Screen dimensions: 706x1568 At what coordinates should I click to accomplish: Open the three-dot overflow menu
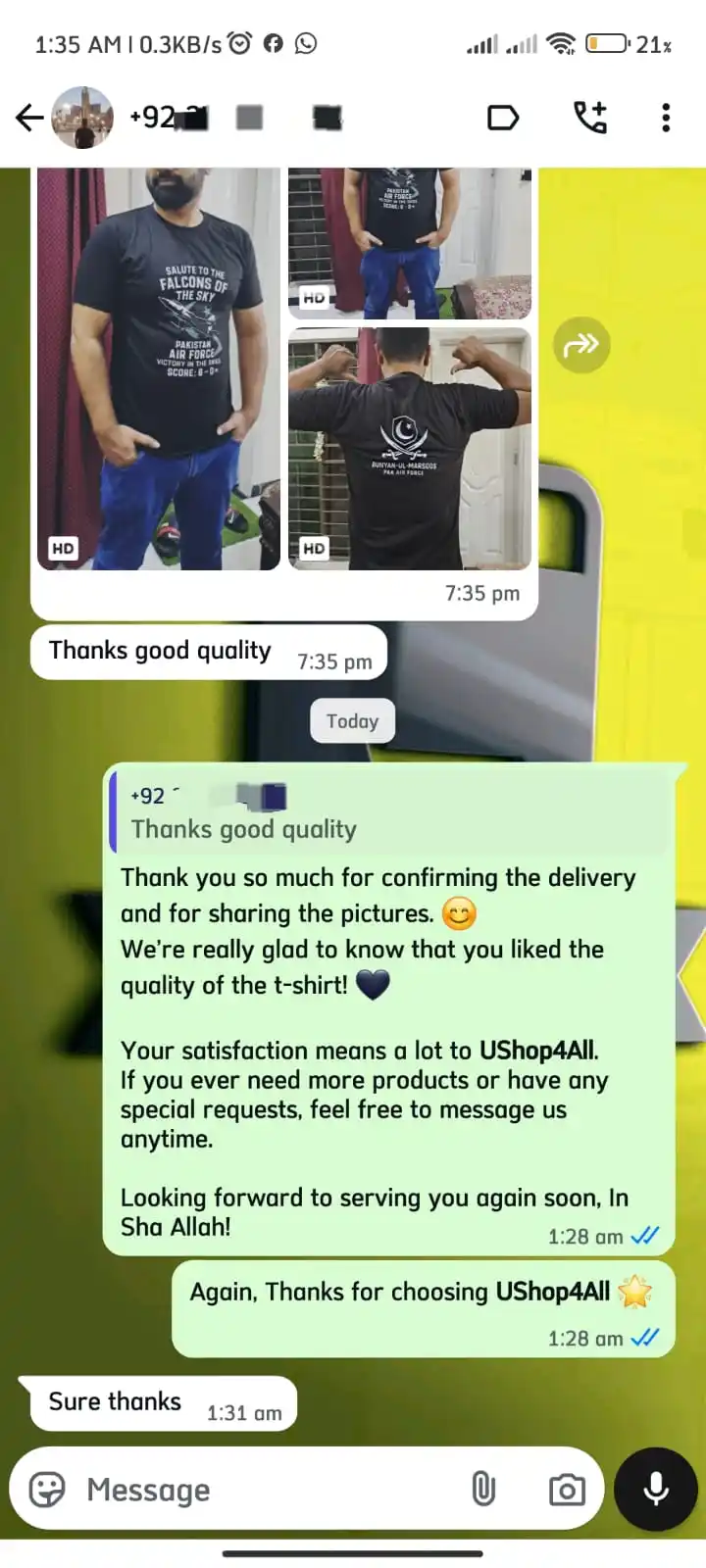click(x=666, y=119)
